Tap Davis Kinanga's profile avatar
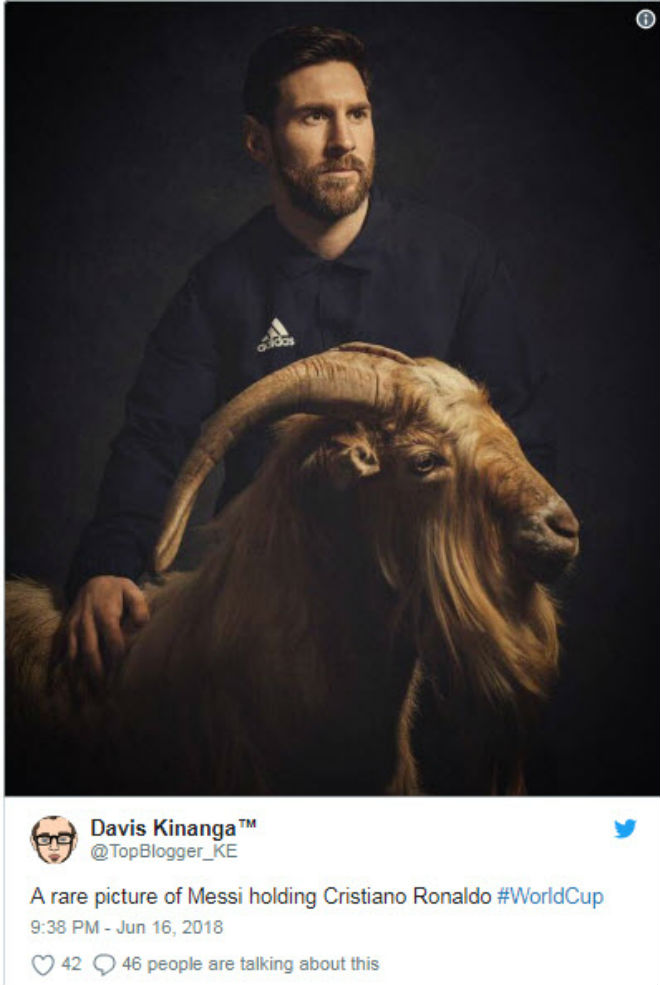 pos(52,839)
